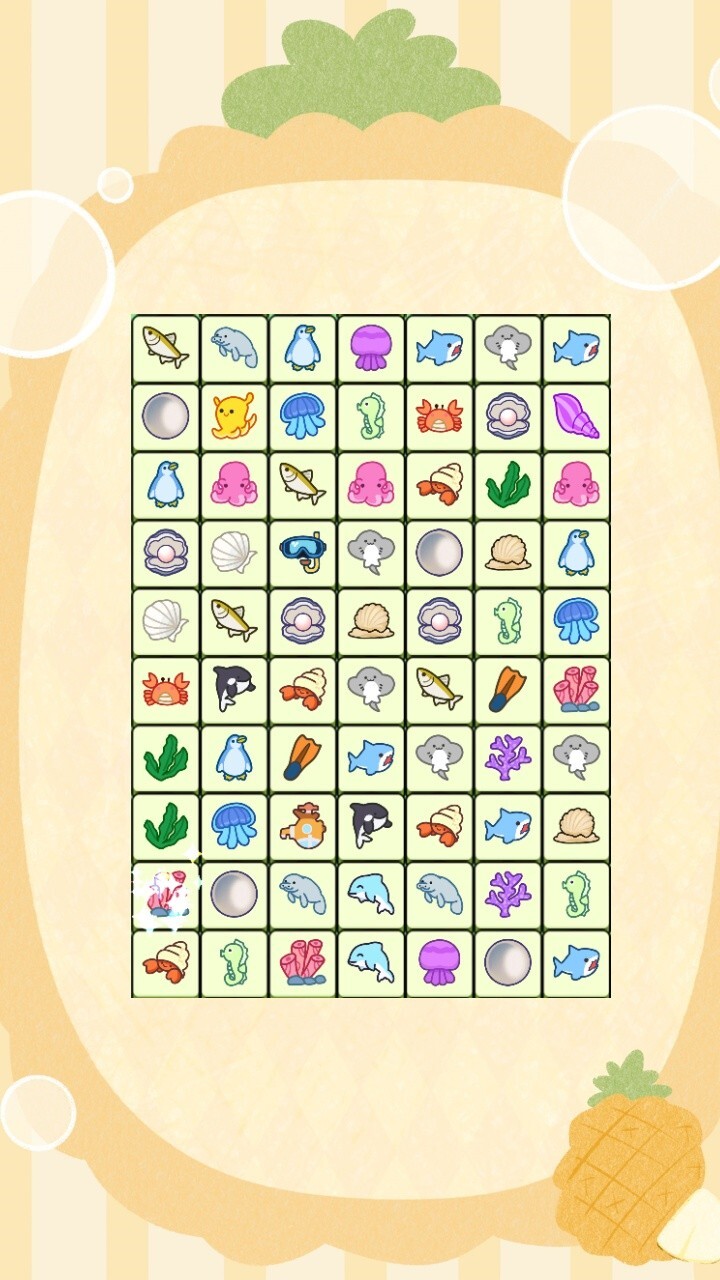Screen dimensions: 720x1280
Task: Pick the blue snorkel mask tile
Action: [x=302, y=553]
